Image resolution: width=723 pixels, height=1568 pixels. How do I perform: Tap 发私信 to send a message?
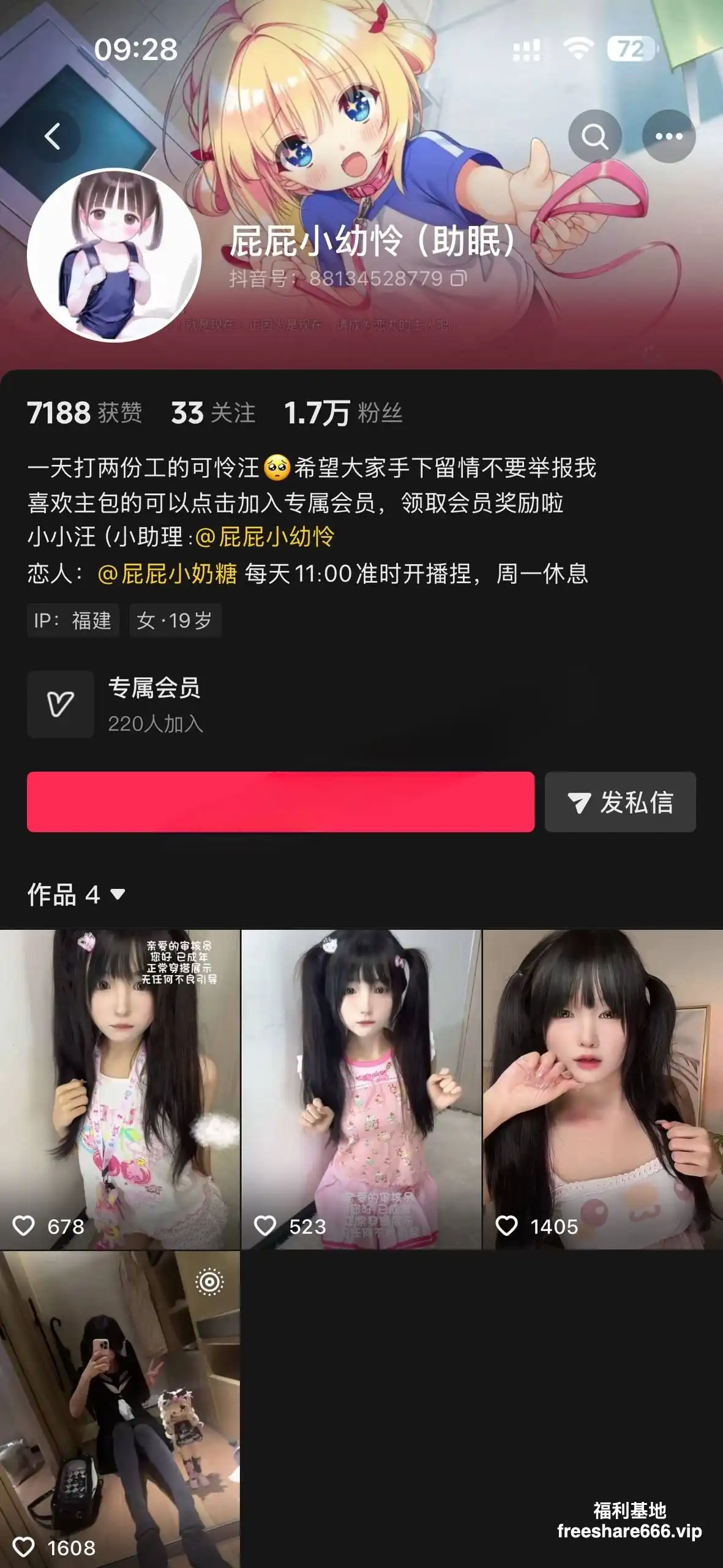(620, 802)
